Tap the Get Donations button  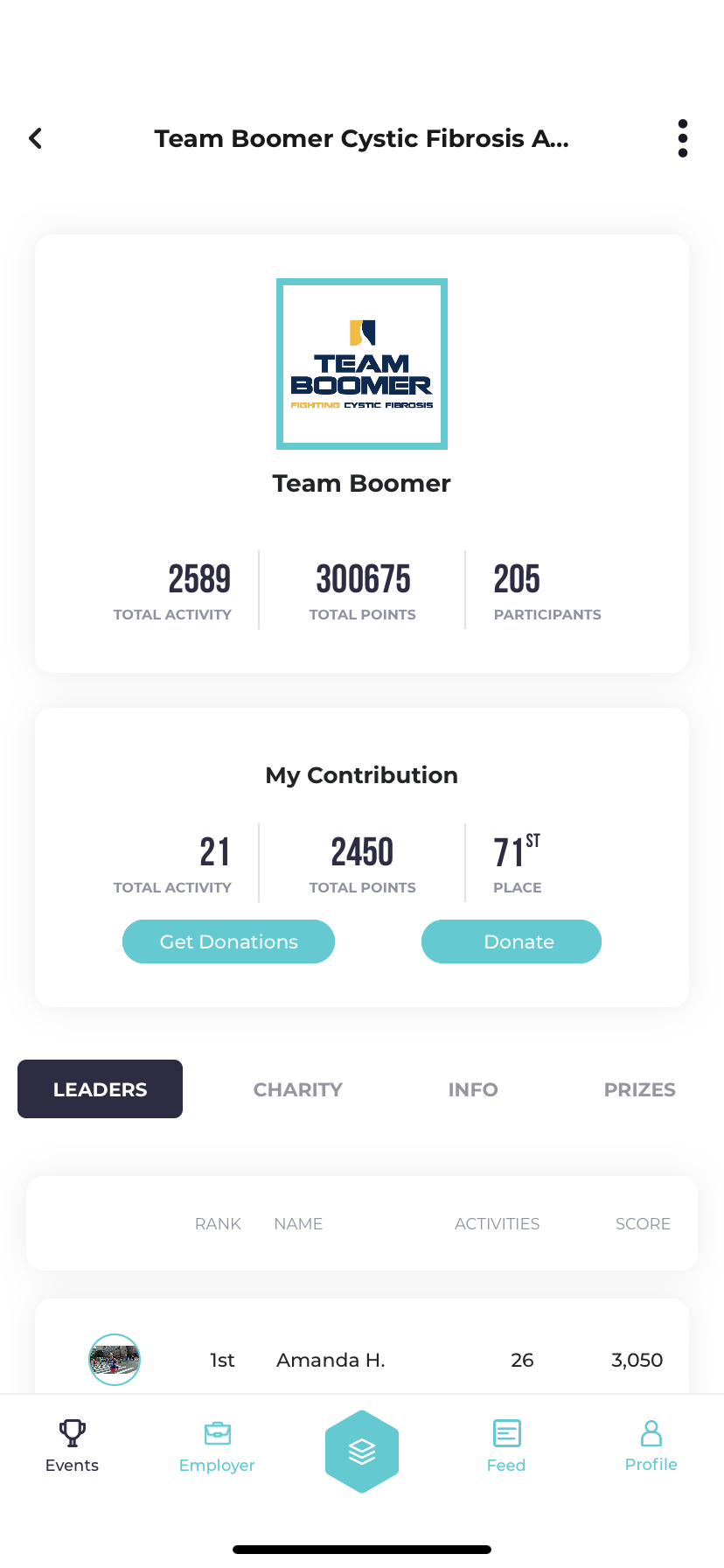[228, 941]
